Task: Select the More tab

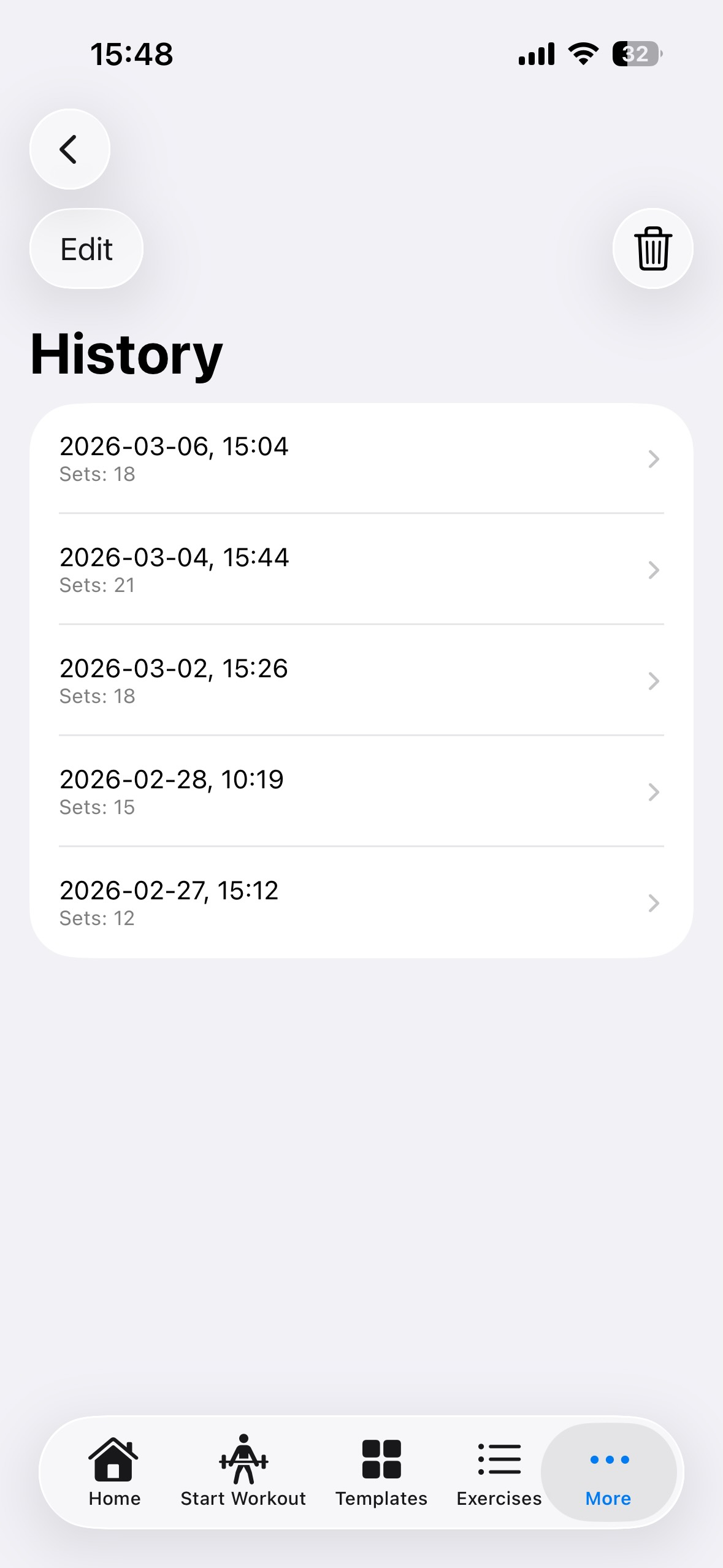Action: pos(608,1472)
